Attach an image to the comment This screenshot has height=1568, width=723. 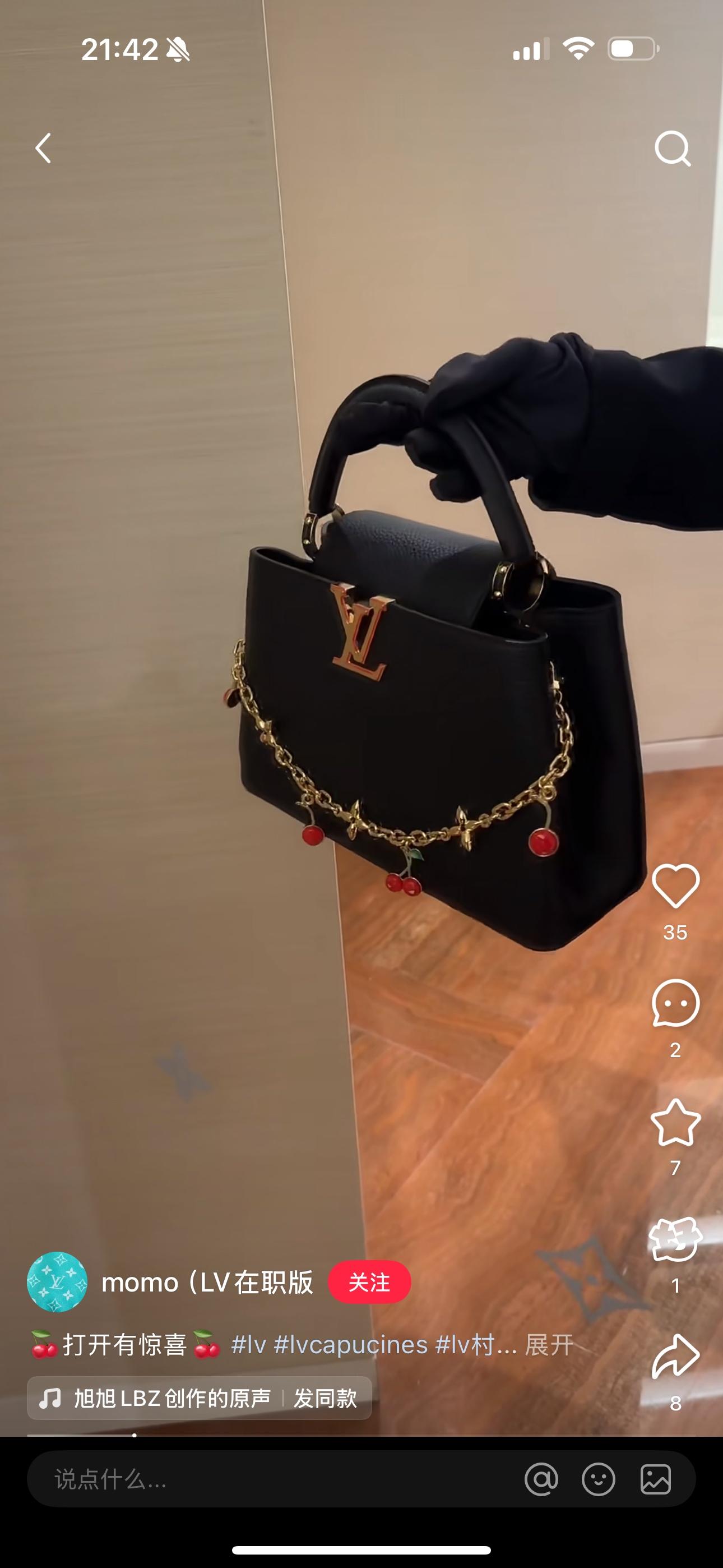click(655, 1479)
